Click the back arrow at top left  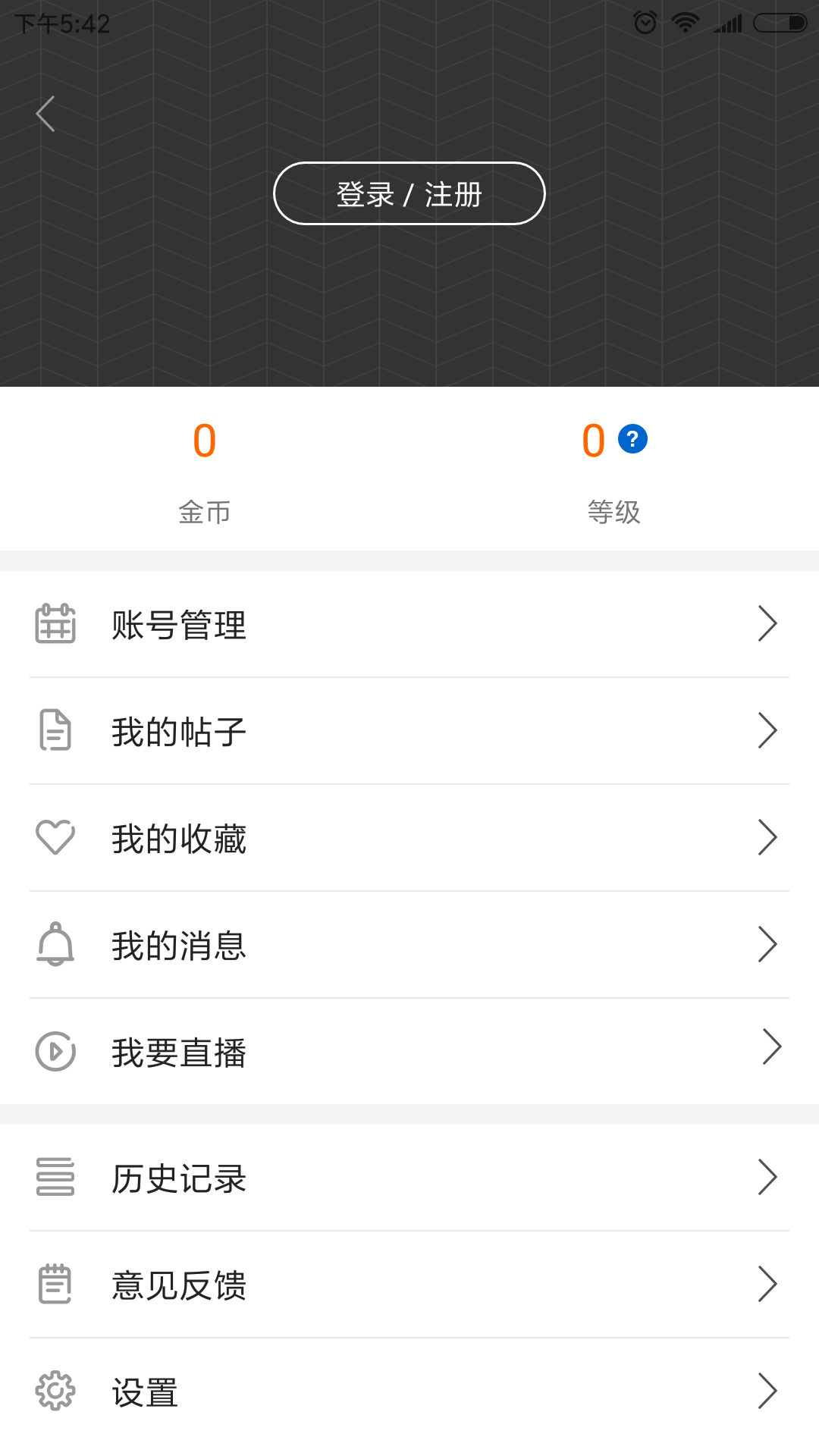(45, 112)
